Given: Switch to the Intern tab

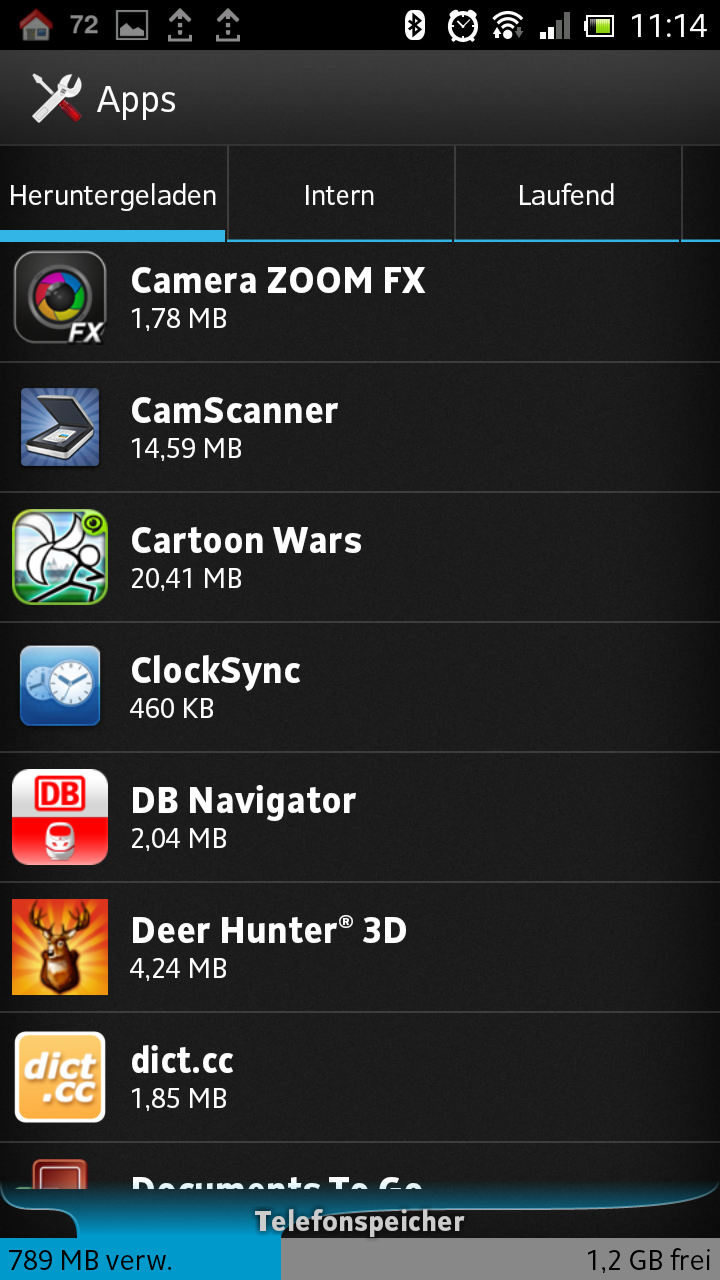Looking at the screenshot, I should (340, 195).
